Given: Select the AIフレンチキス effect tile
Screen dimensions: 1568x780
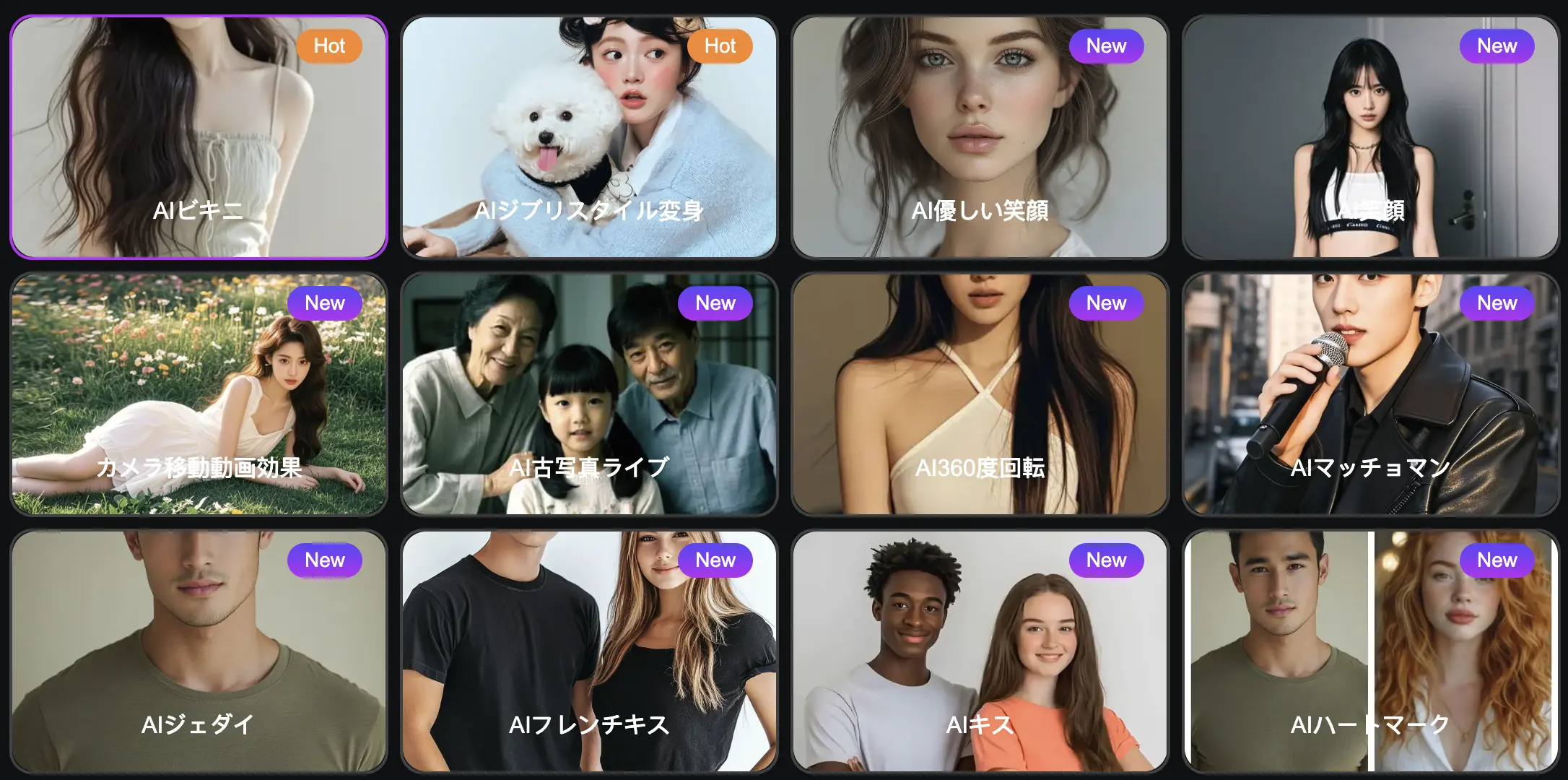Looking at the screenshot, I should tap(589, 651).
